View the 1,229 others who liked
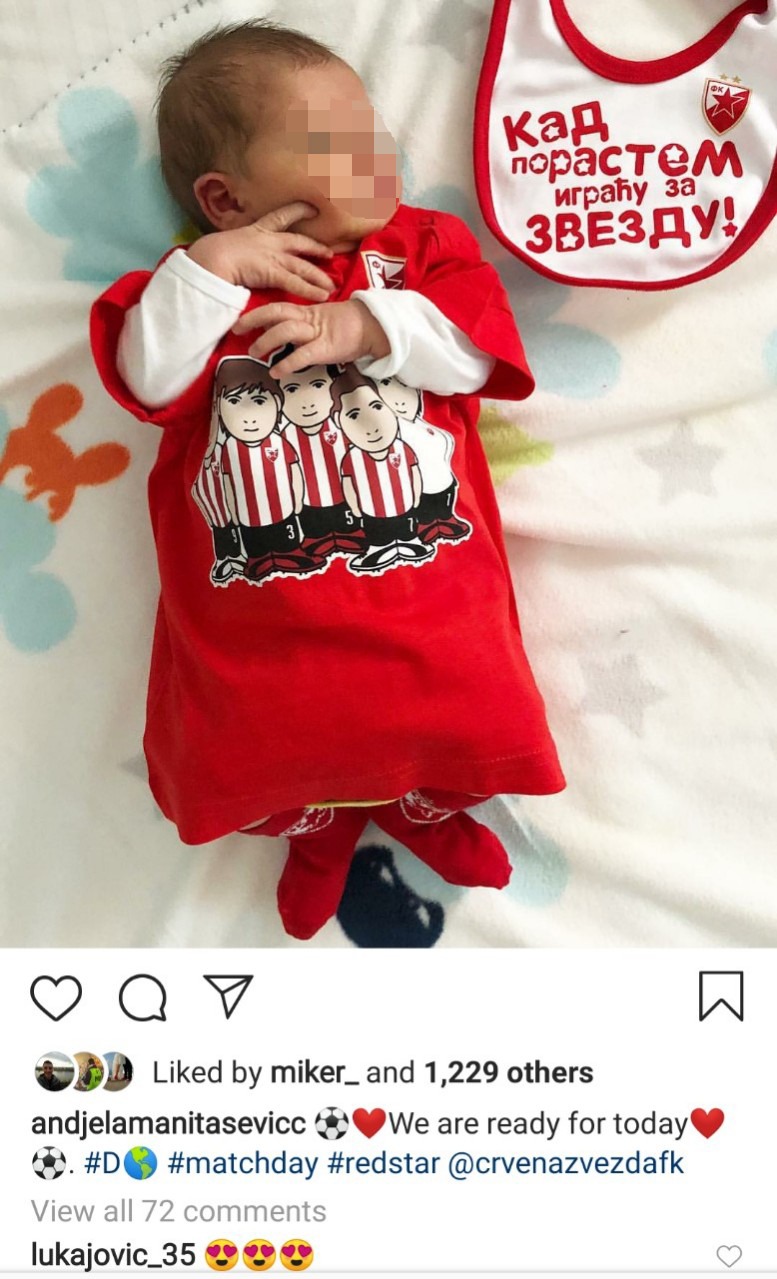 coord(508,1073)
